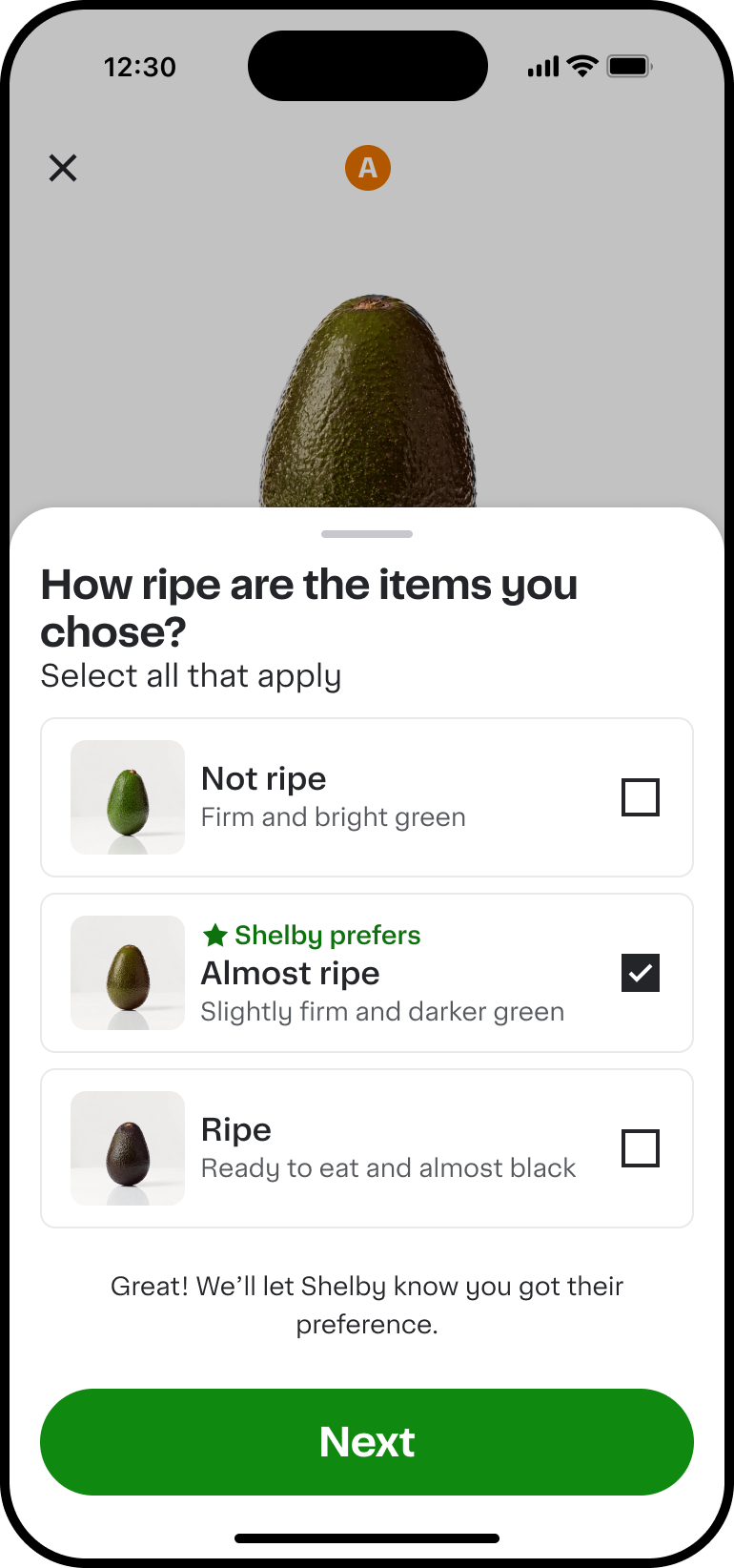Uncheck the Almost ripe checkbox
734x1568 pixels.
[x=640, y=973]
